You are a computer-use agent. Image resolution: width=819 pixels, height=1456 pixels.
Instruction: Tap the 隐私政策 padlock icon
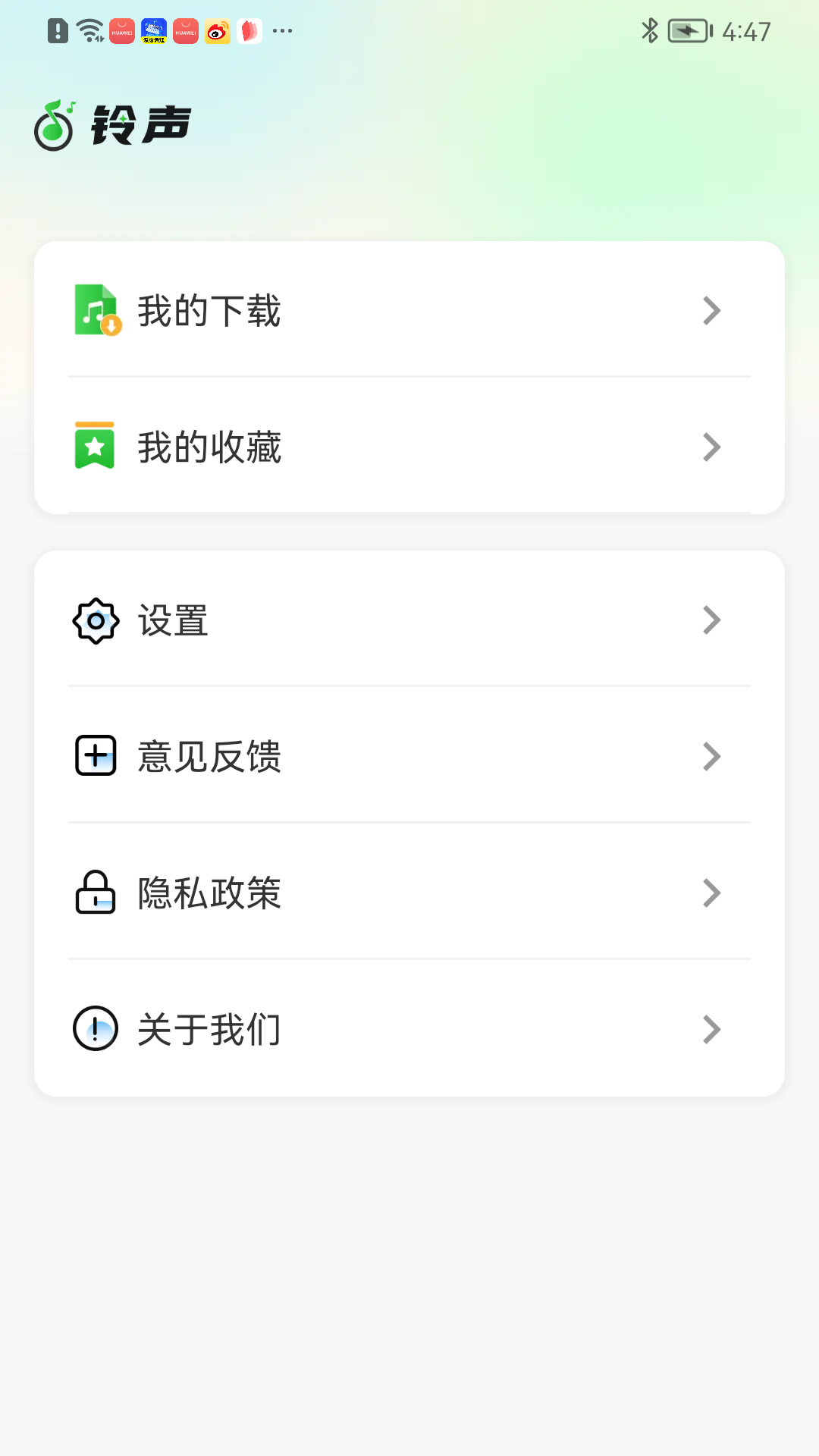[x=94, y=893]
